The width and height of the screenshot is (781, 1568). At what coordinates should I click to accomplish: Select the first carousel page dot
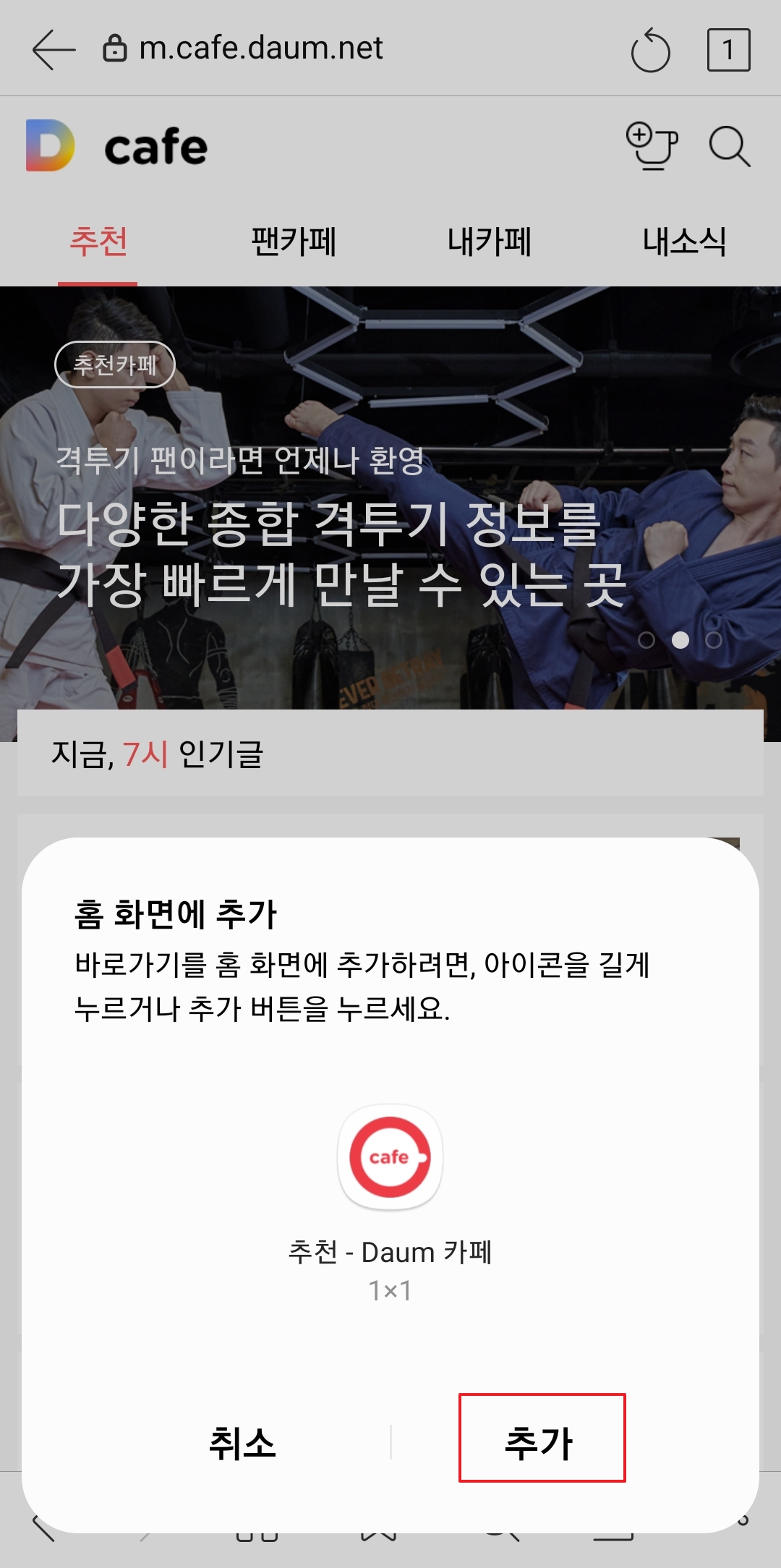coord(647,639)
